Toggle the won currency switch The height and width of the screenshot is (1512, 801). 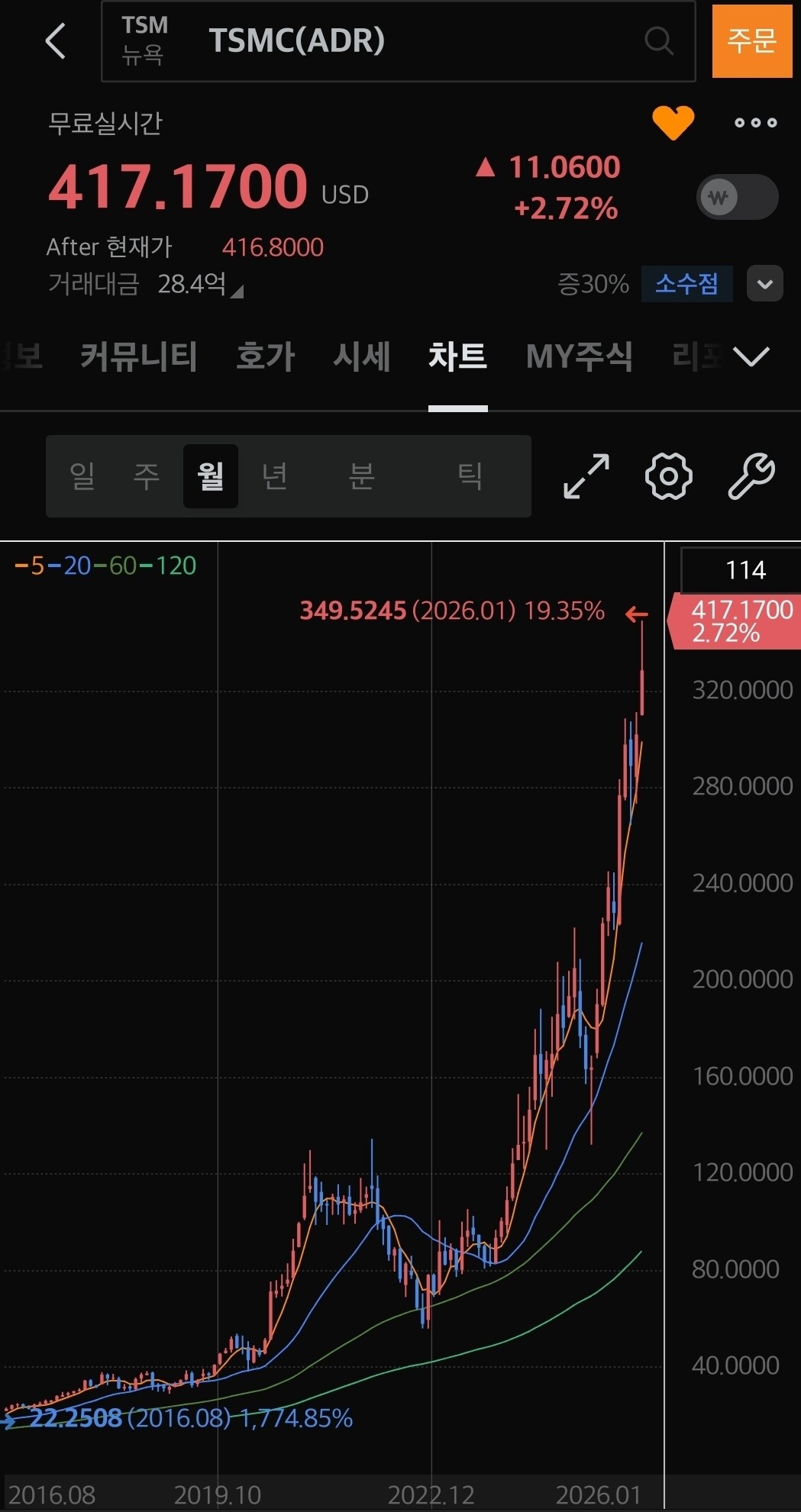coord(737,198)
